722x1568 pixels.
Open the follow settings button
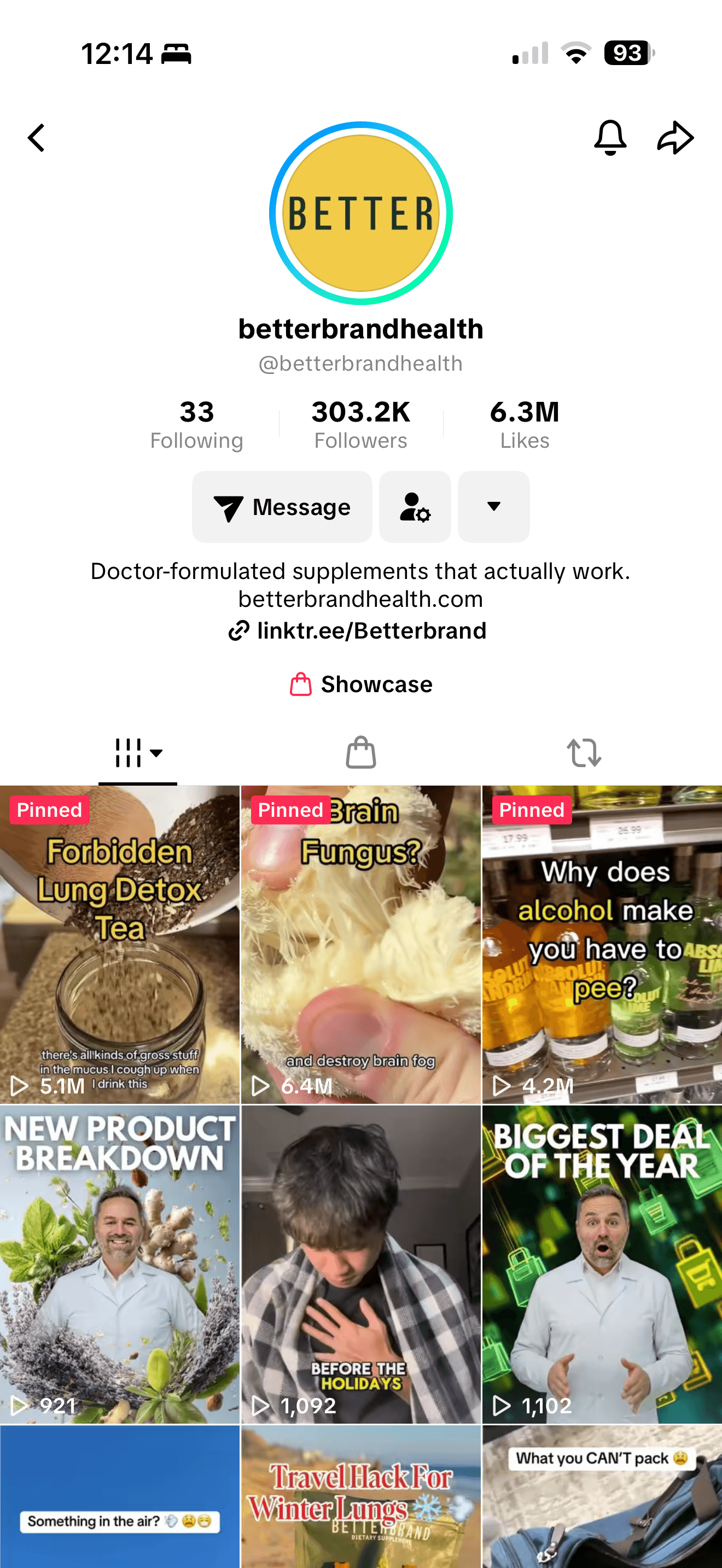[415, 506]
